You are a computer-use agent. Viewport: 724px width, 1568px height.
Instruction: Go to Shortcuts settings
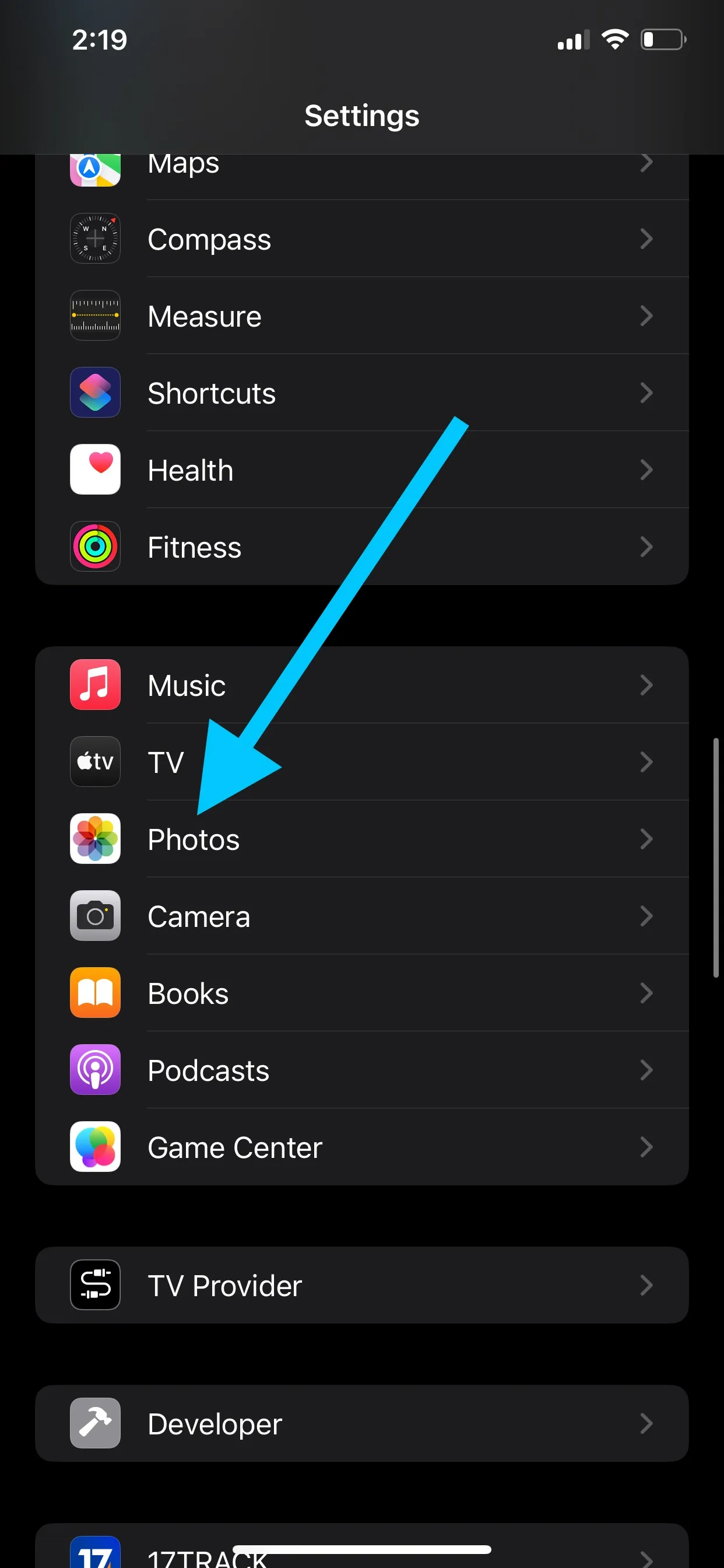point(361,393)
